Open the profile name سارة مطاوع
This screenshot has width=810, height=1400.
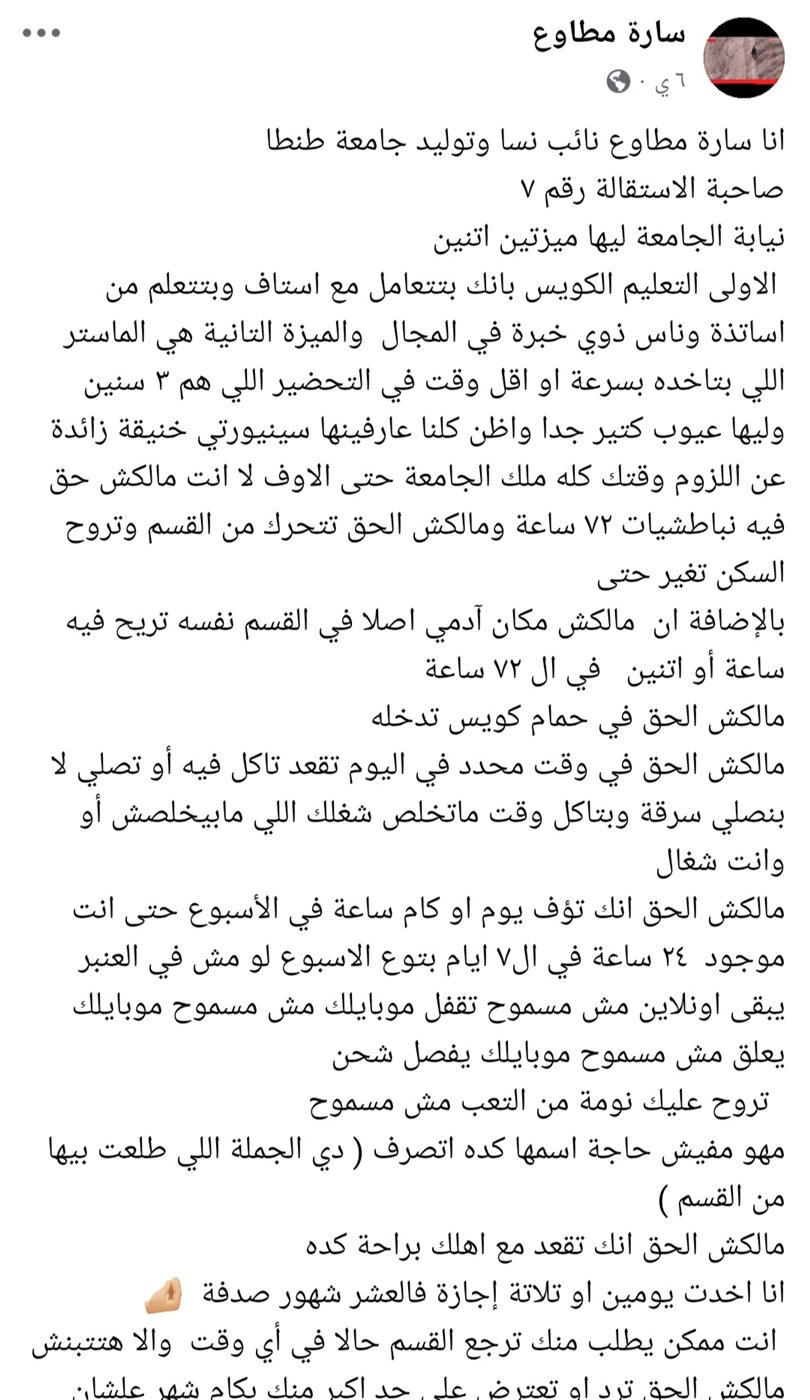point(608,34)
